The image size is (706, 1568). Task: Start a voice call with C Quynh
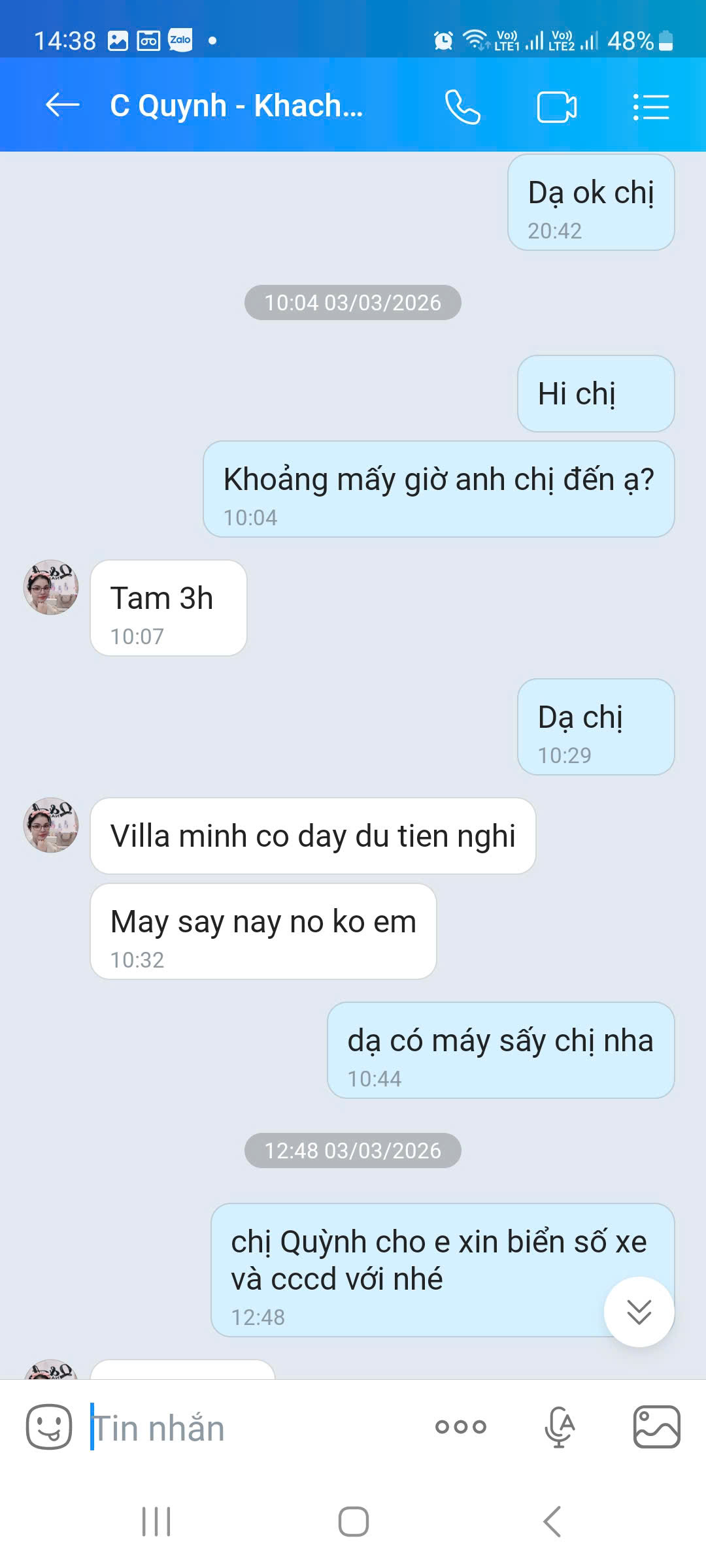pyautogui.click(x=462, y=106)
